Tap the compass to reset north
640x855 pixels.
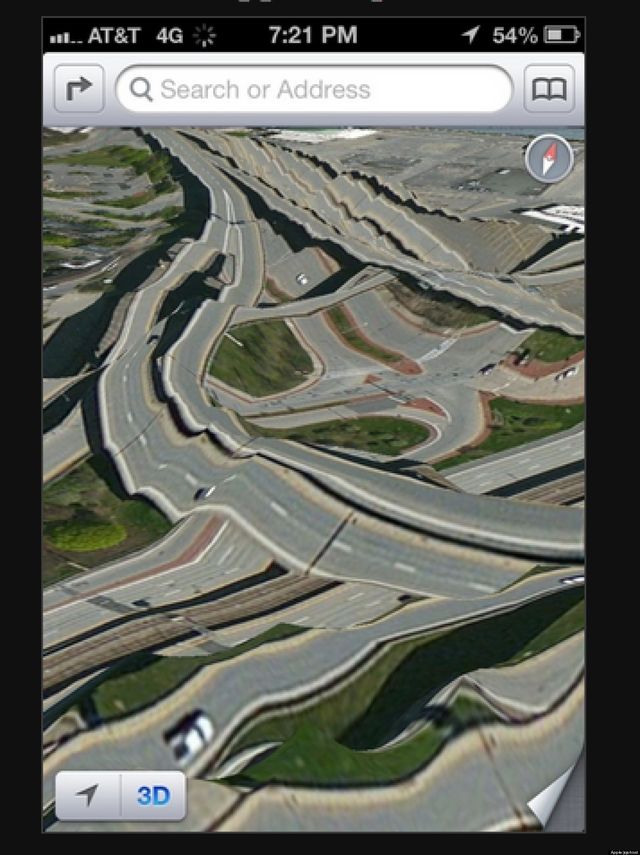tap(549, 158)
